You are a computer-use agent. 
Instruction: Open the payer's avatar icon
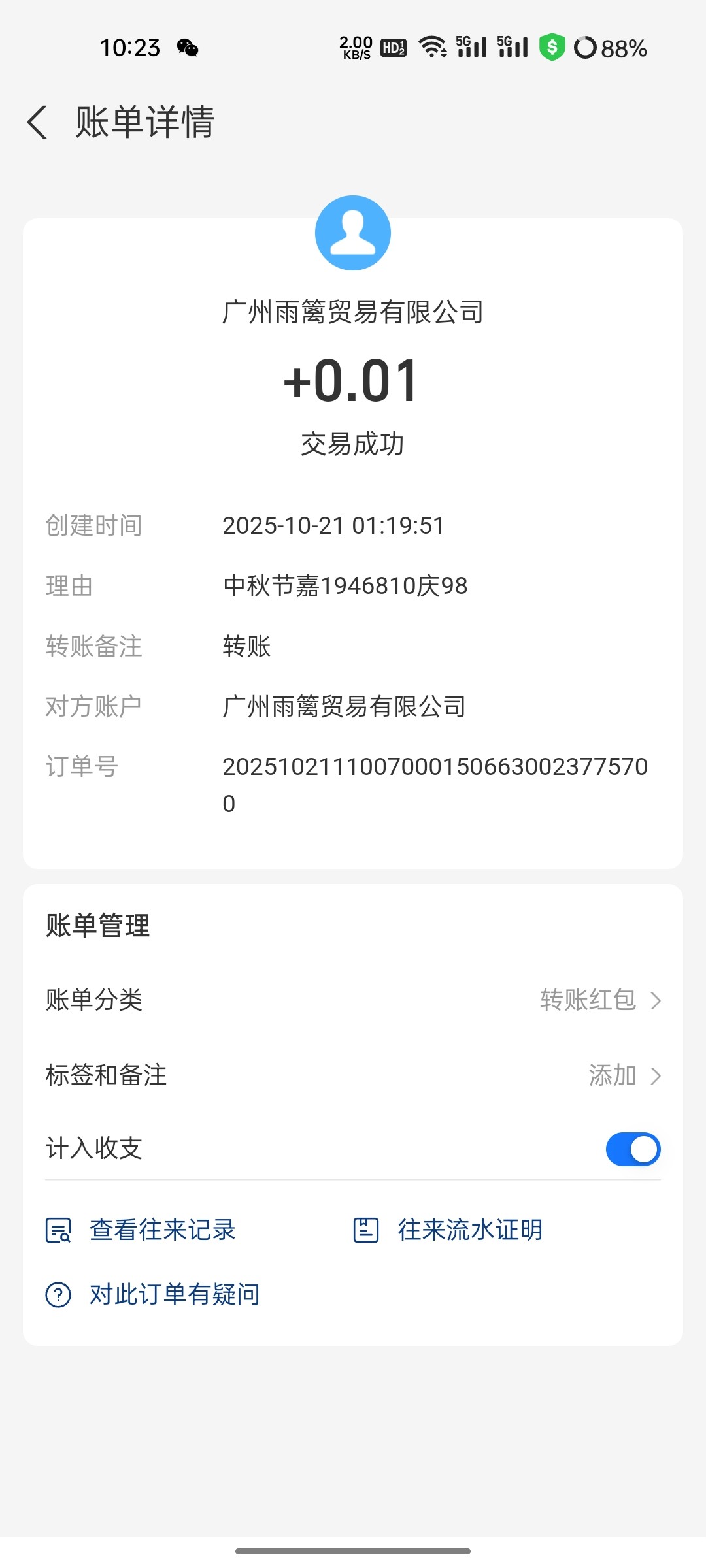pyautogui.click(x=353, y=232)
